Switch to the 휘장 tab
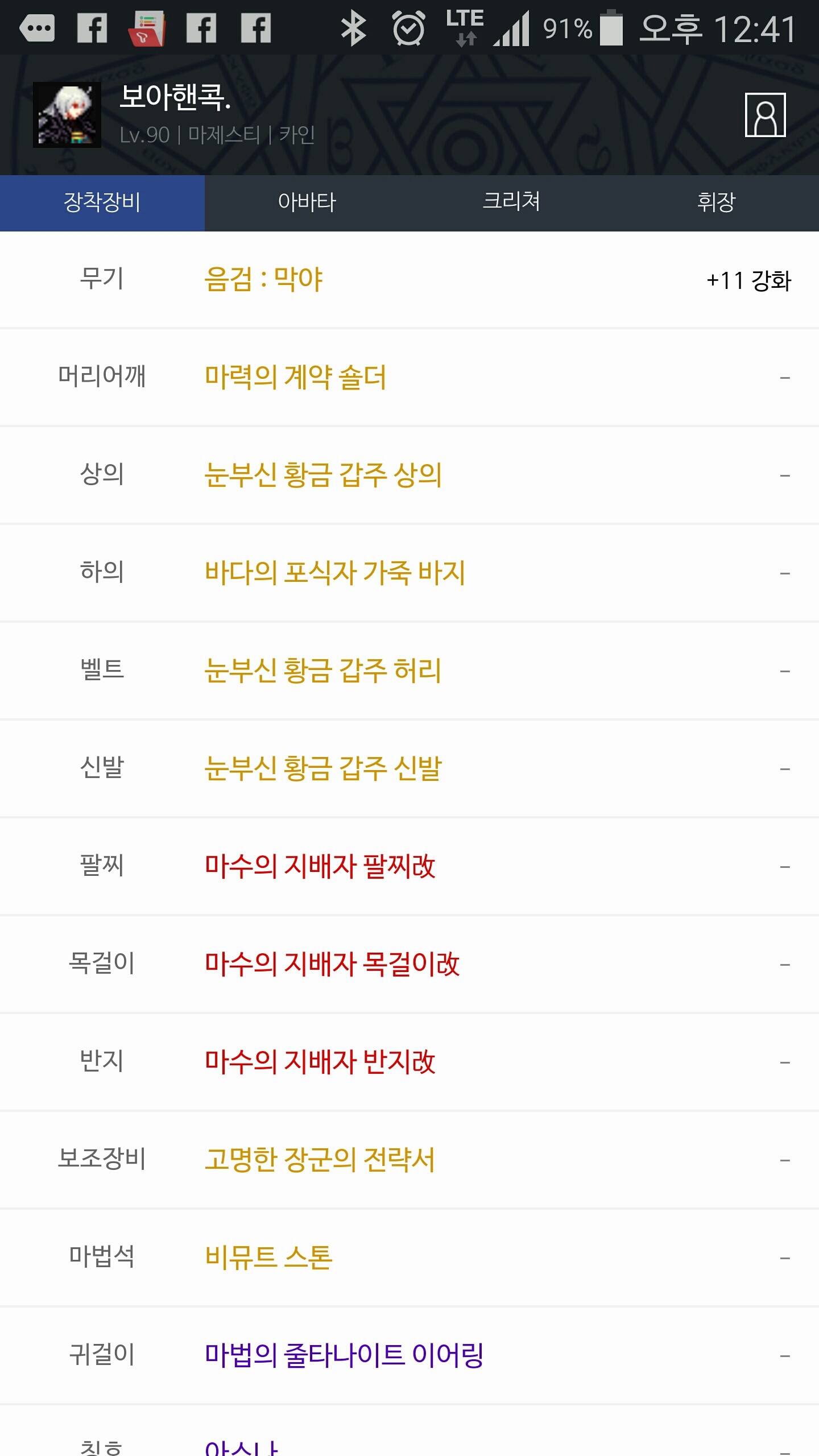819x1456 pixels. pyautogui.click(x=717, y=202)
